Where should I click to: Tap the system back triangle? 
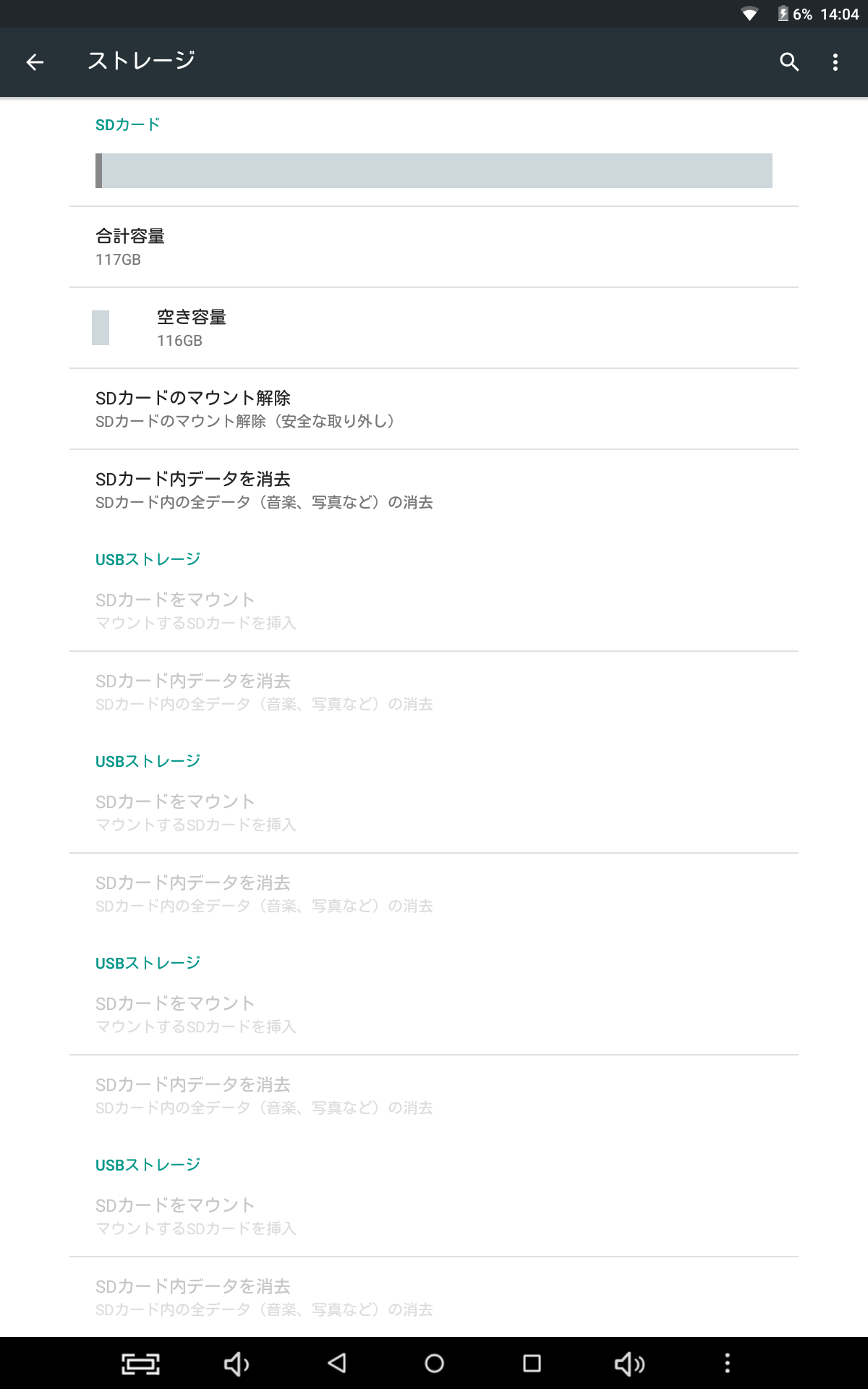pyautogui.click(x=336, y=1364)
